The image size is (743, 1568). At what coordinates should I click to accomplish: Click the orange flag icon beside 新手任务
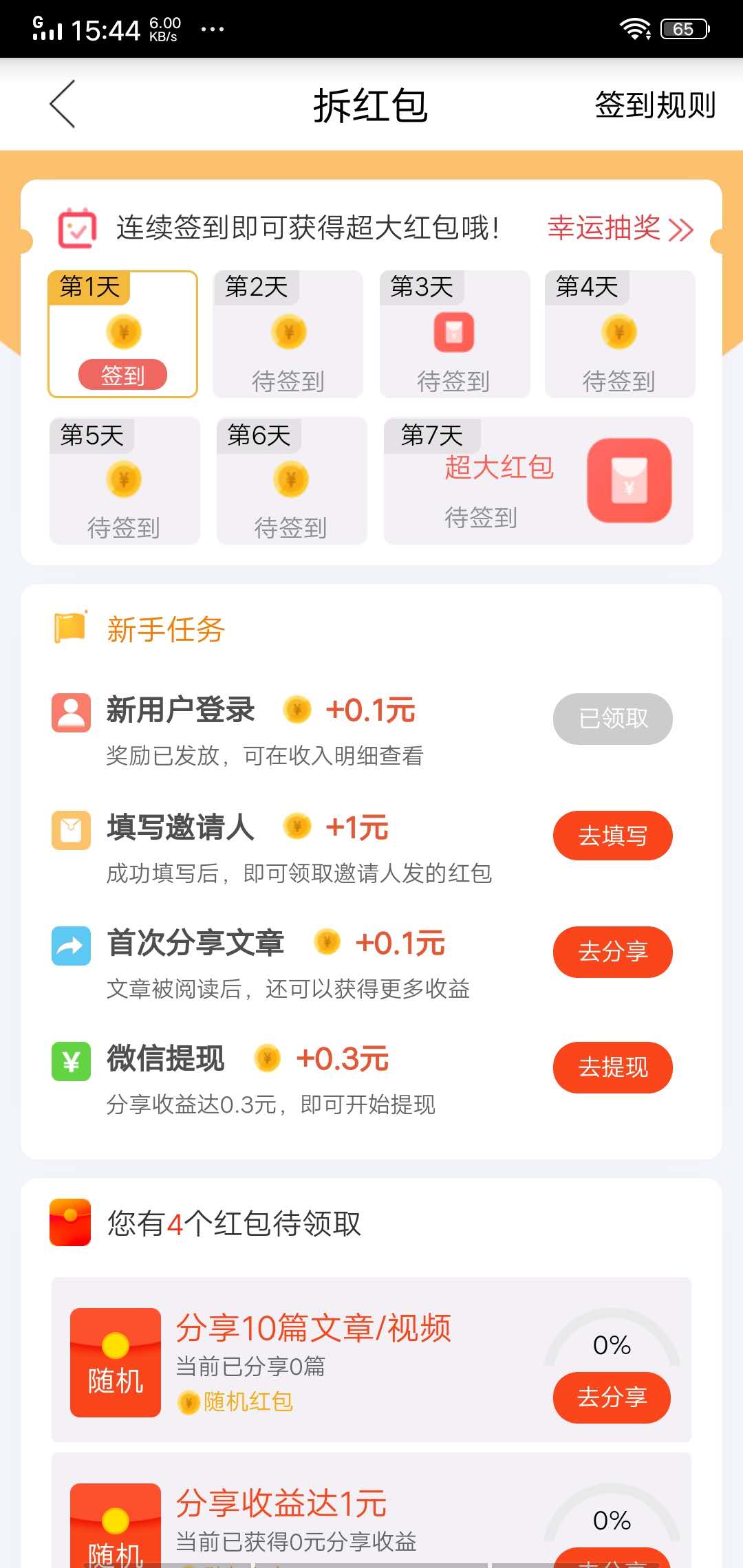71,627
